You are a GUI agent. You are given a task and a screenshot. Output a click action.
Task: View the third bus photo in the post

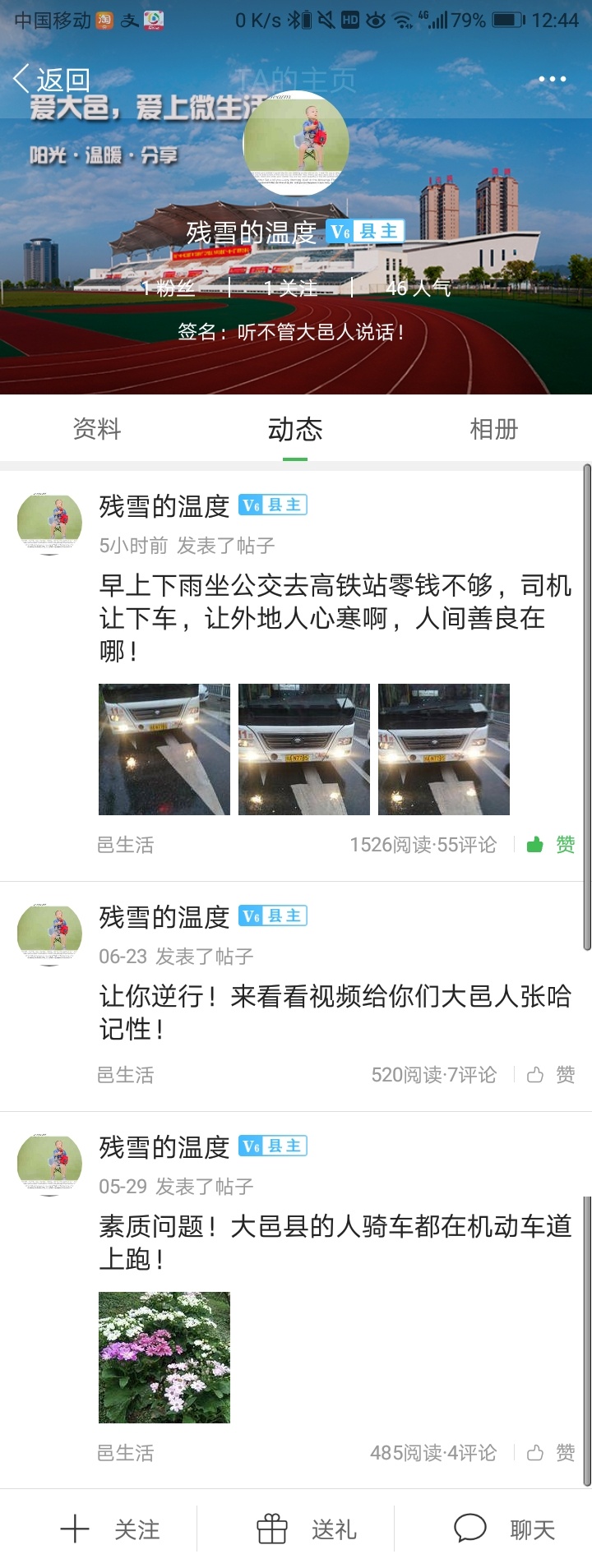[444, 749]
